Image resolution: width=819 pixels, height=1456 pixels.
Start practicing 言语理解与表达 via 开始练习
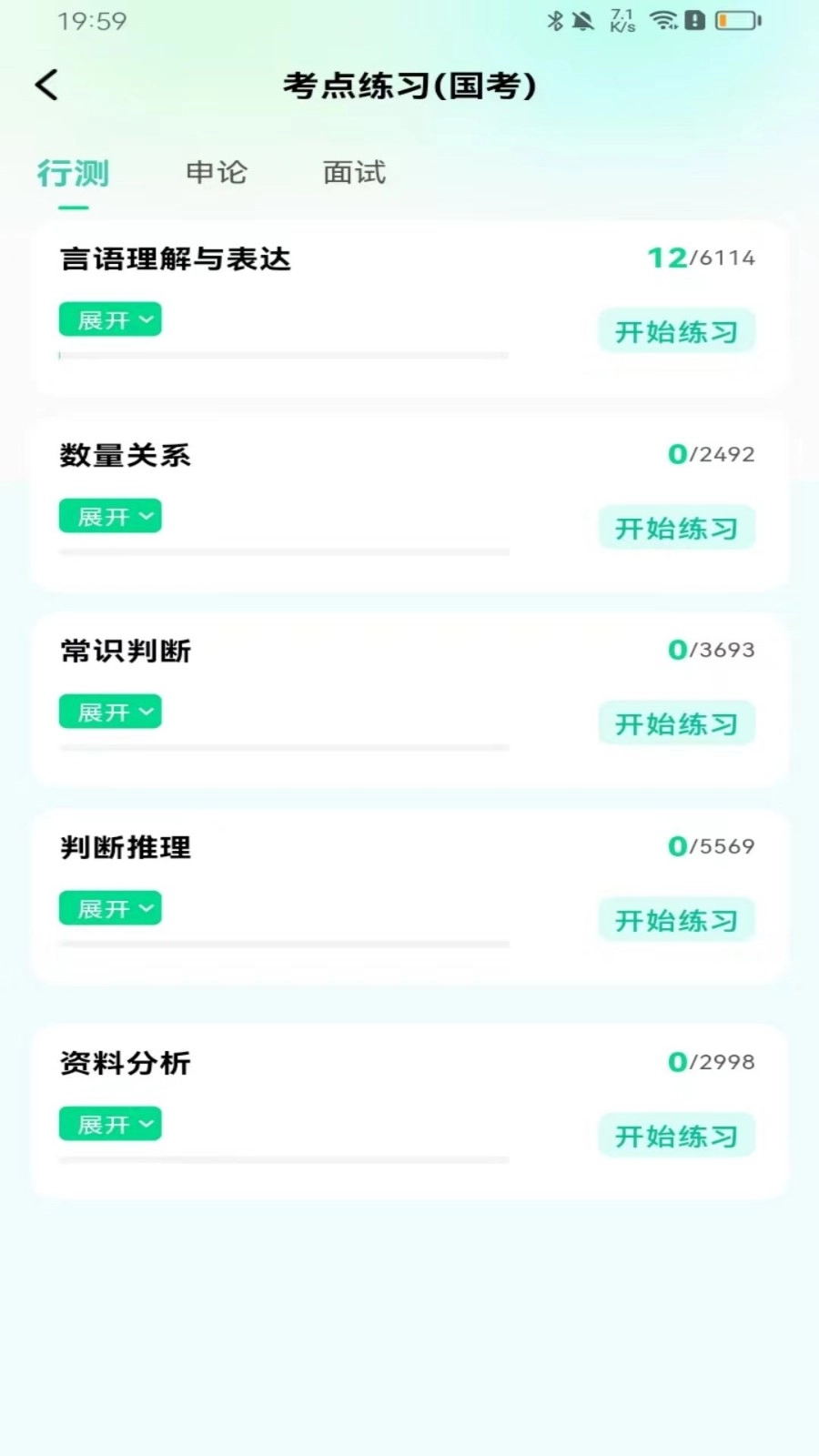point(675,330)
